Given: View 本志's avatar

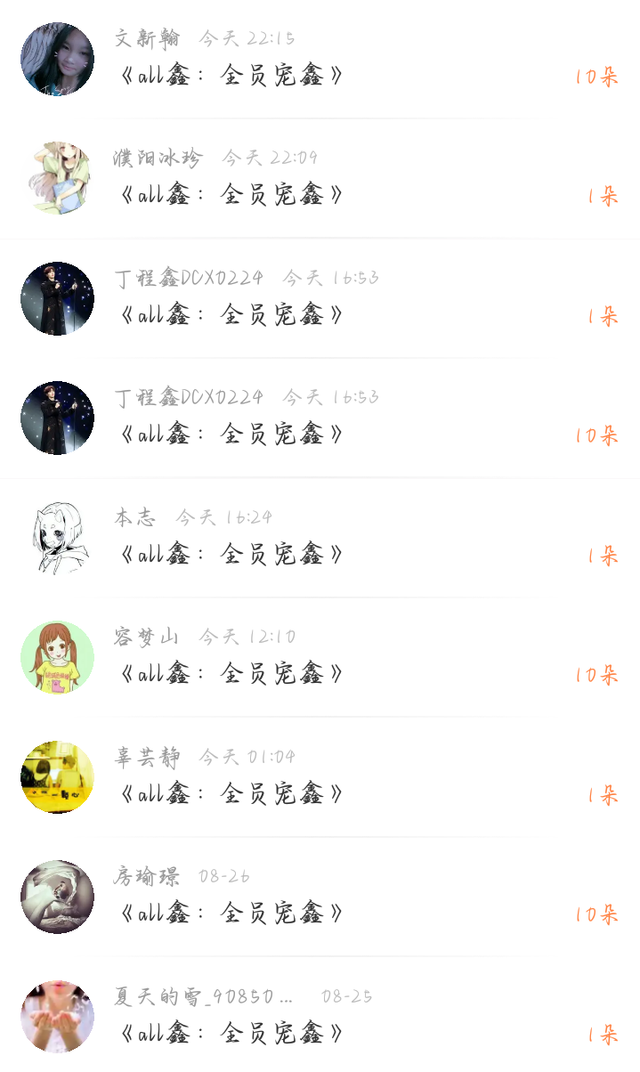Looking at the screenshot, I should click(57, 537).
